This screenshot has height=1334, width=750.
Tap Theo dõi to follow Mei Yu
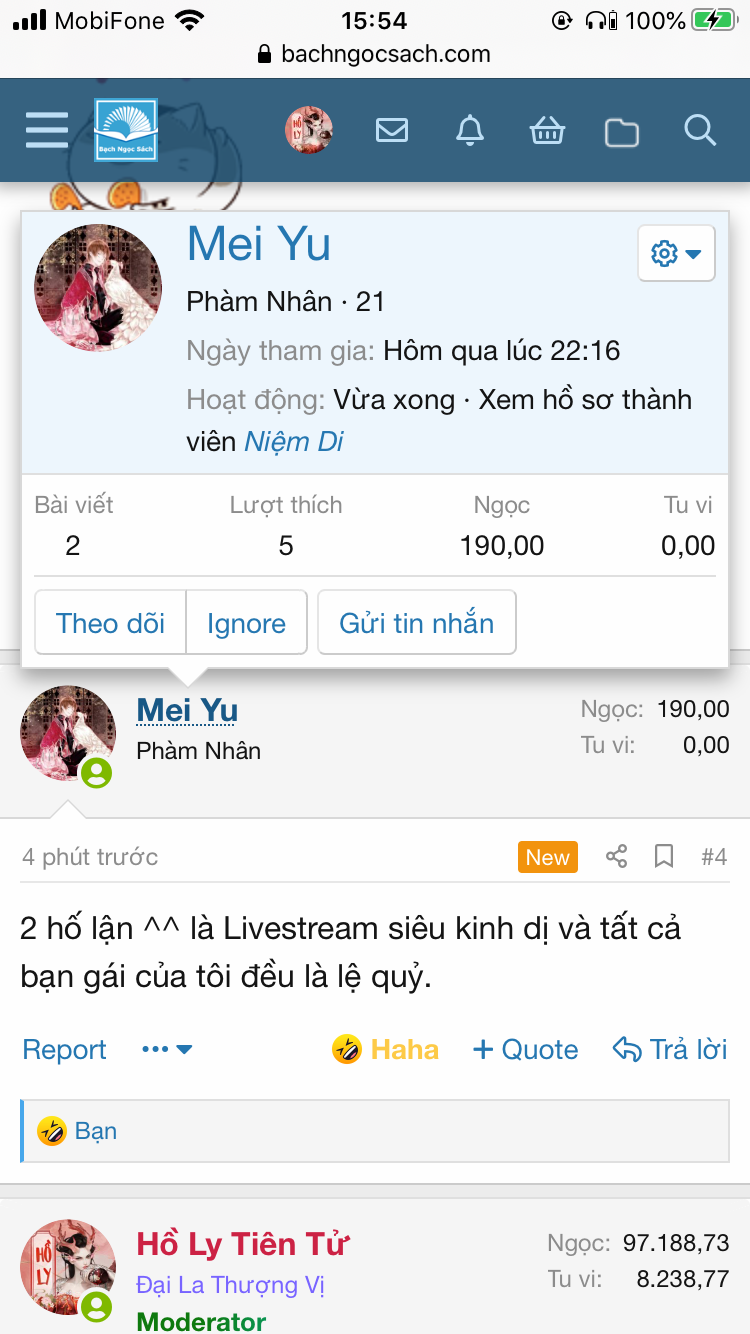coord(110,623)
